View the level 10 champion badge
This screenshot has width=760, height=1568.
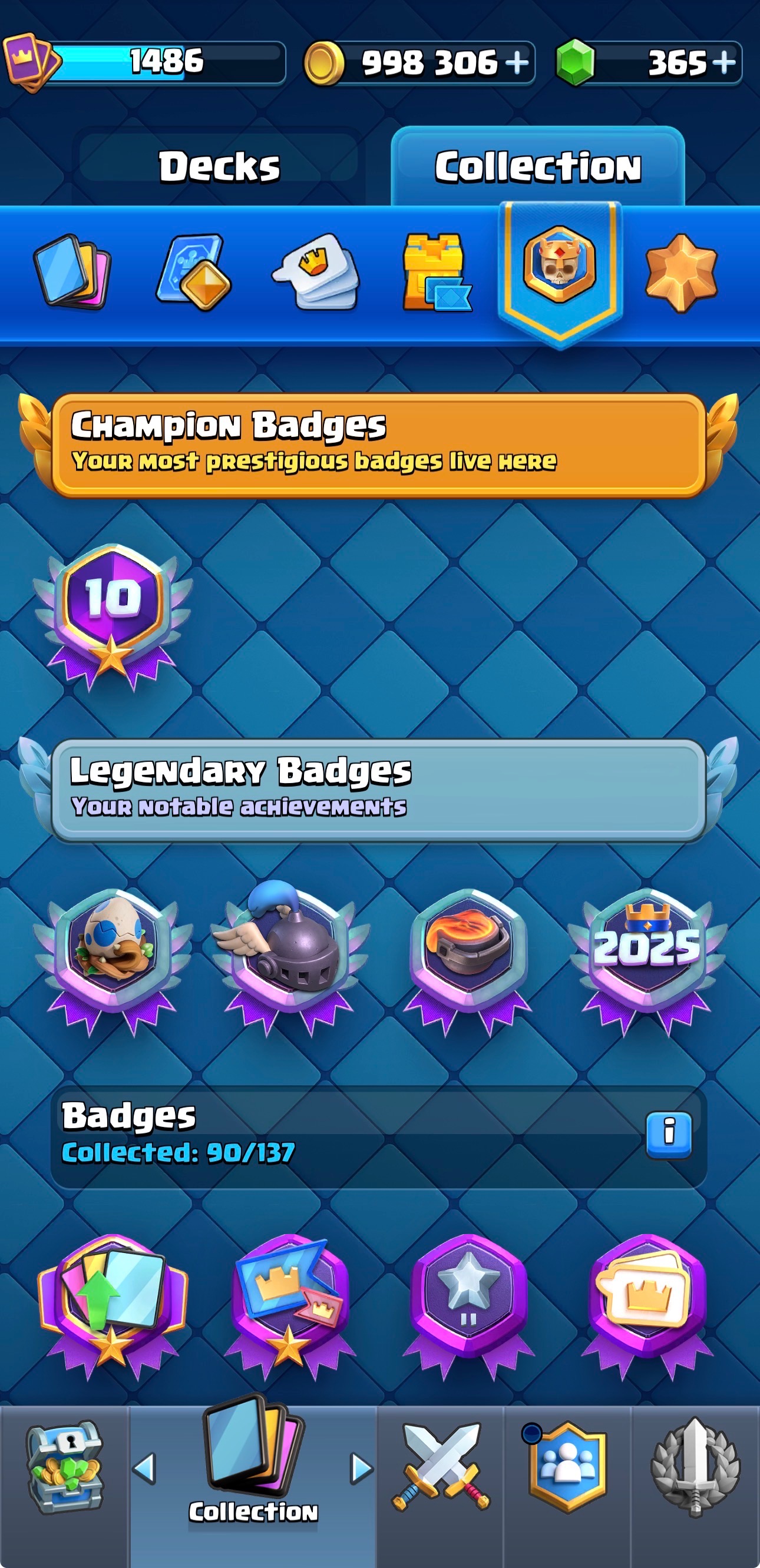tap(112, 617)
